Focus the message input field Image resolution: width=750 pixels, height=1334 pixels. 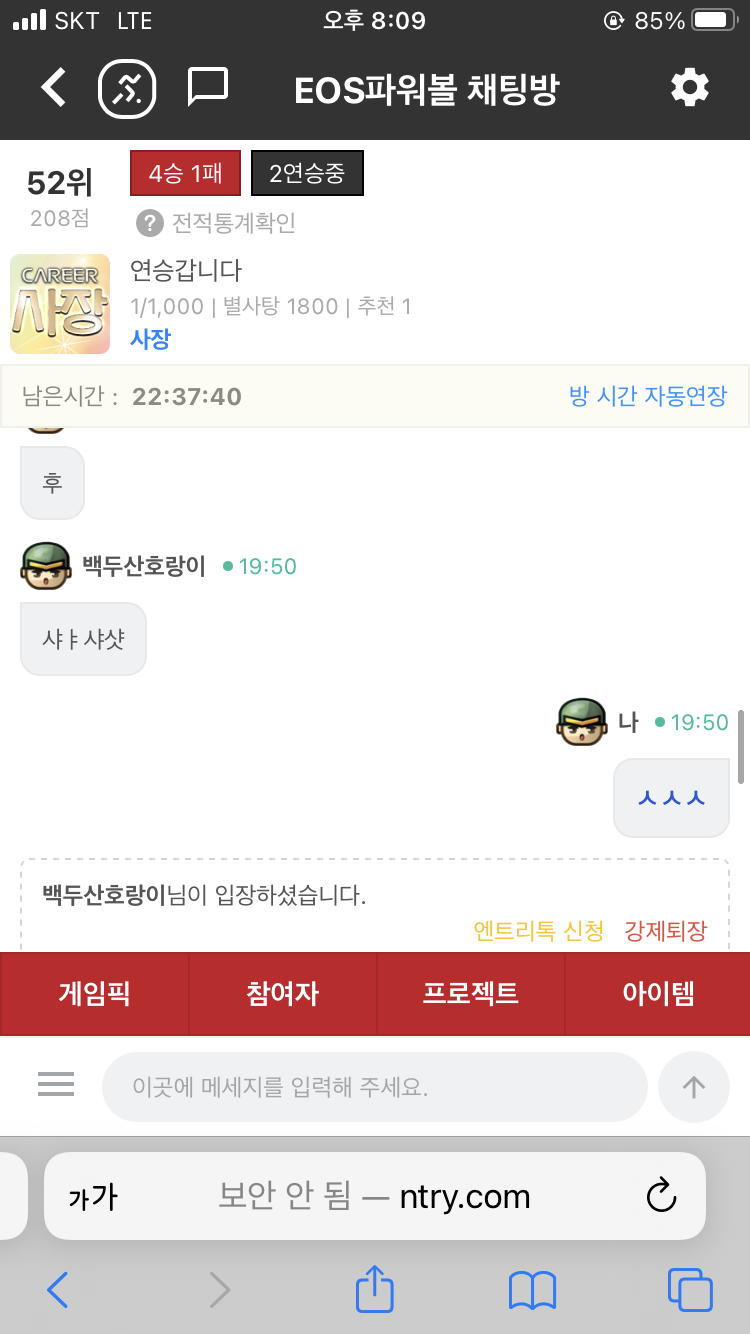[375, 1087]
